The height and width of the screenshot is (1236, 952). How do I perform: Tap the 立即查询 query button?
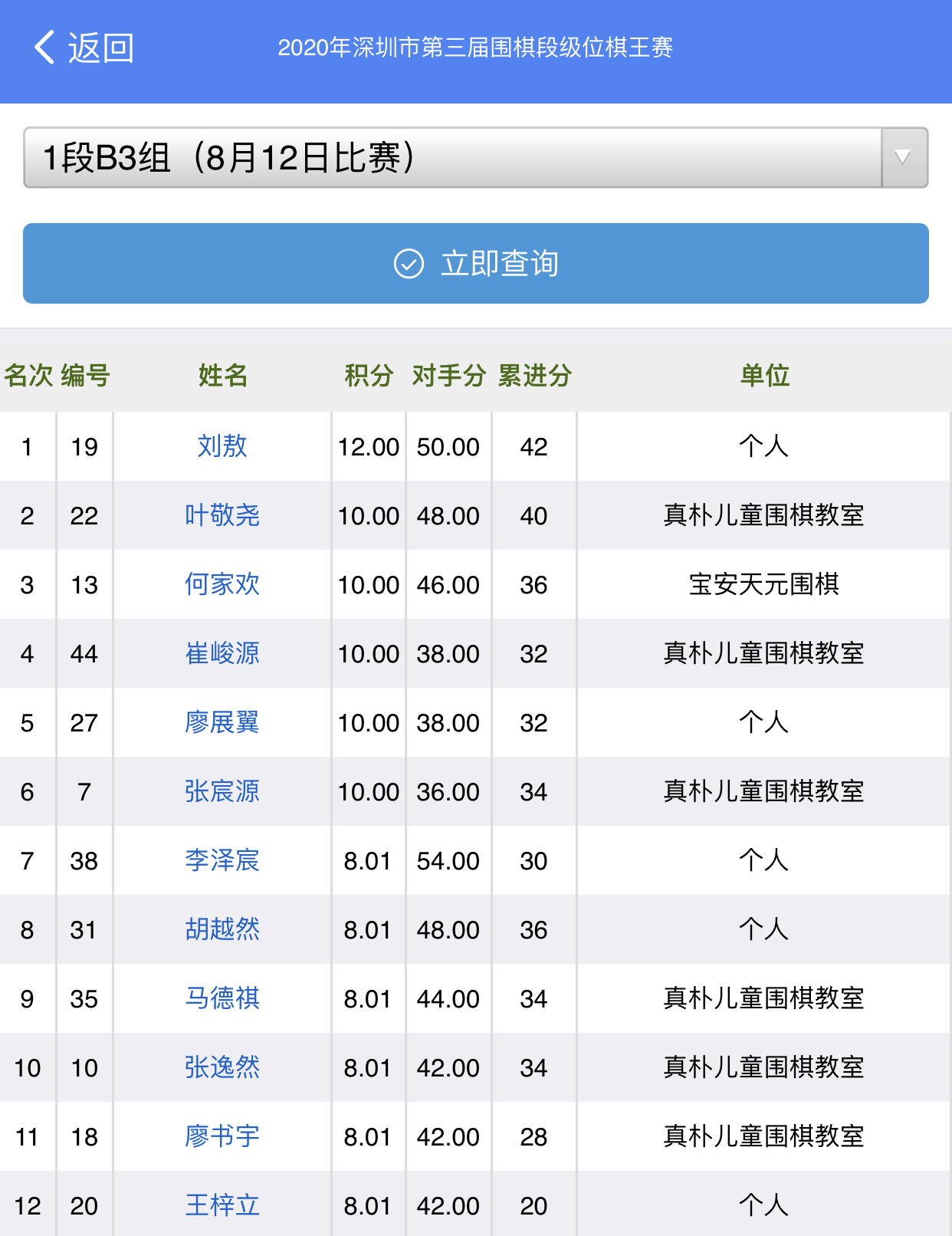(x=475, y=264)
